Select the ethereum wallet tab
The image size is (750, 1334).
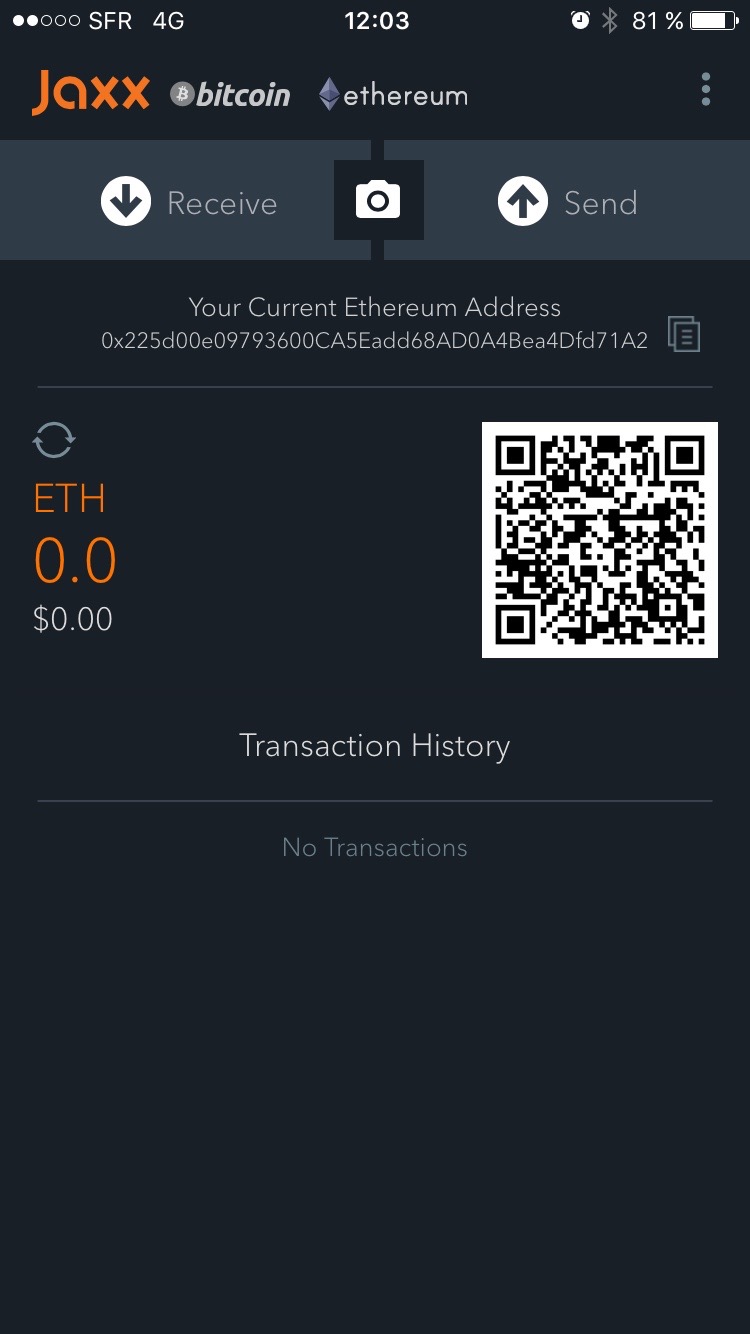click(393, 95)
